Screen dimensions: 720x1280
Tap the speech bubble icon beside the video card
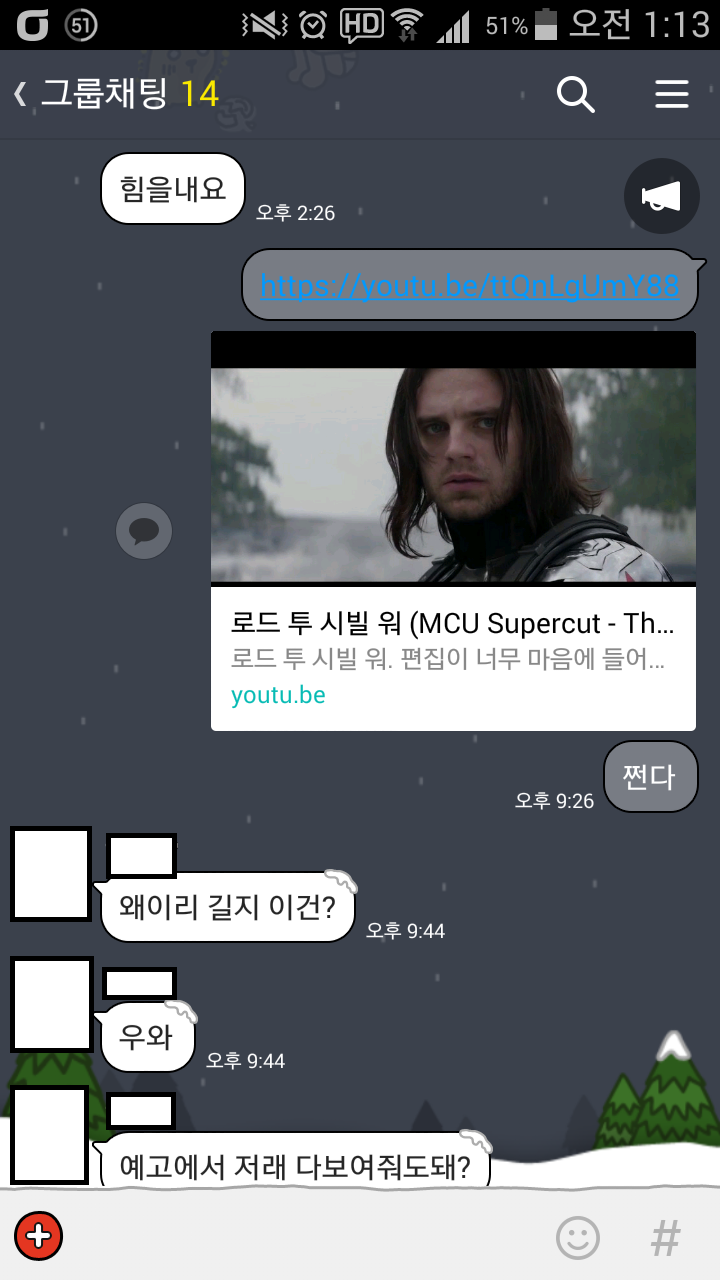click(x=144, y=531)
